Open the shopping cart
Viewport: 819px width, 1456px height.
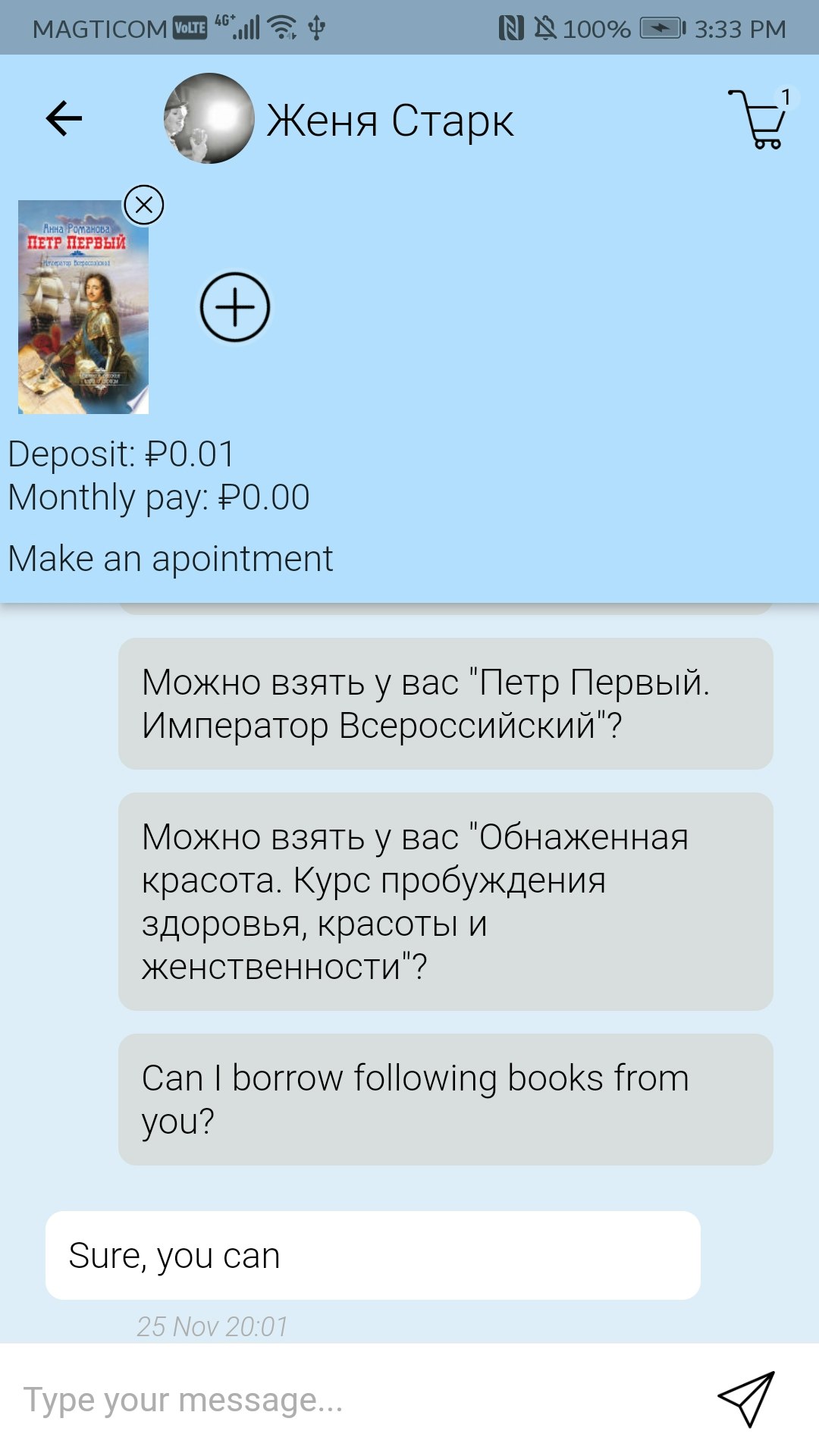(760, 118)
